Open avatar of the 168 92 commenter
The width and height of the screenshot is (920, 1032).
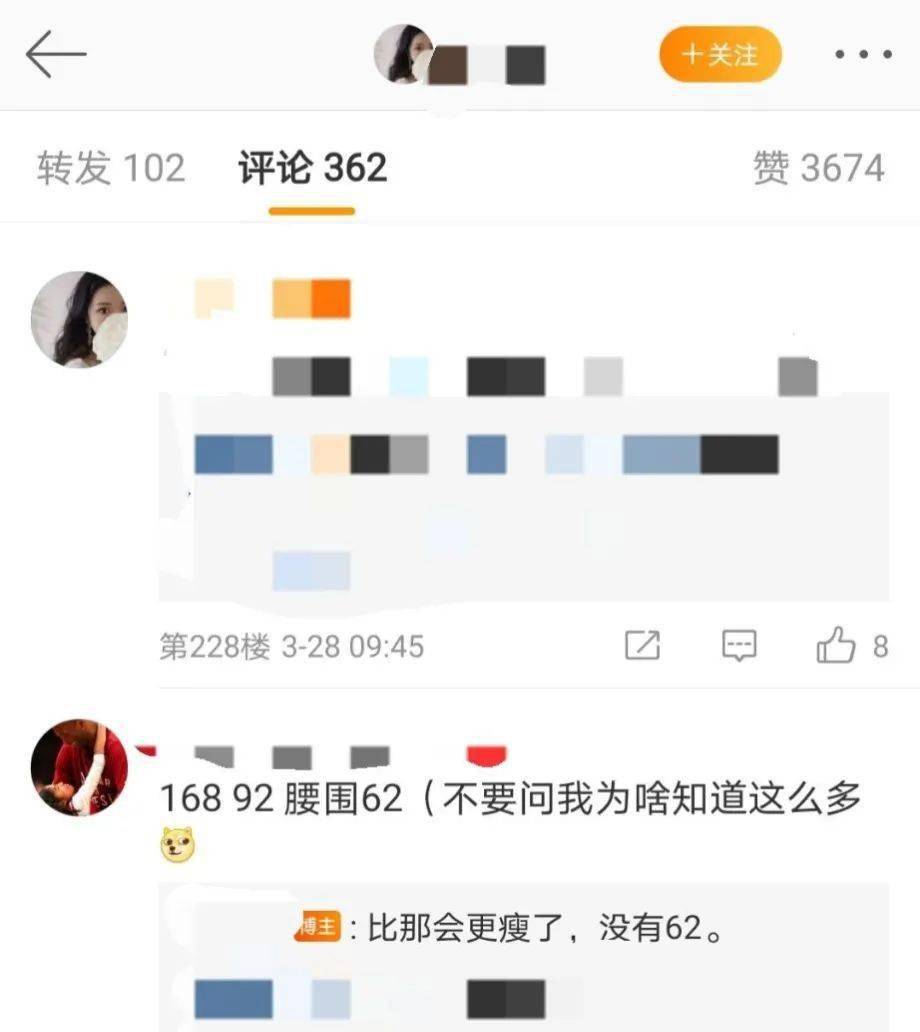79,767
